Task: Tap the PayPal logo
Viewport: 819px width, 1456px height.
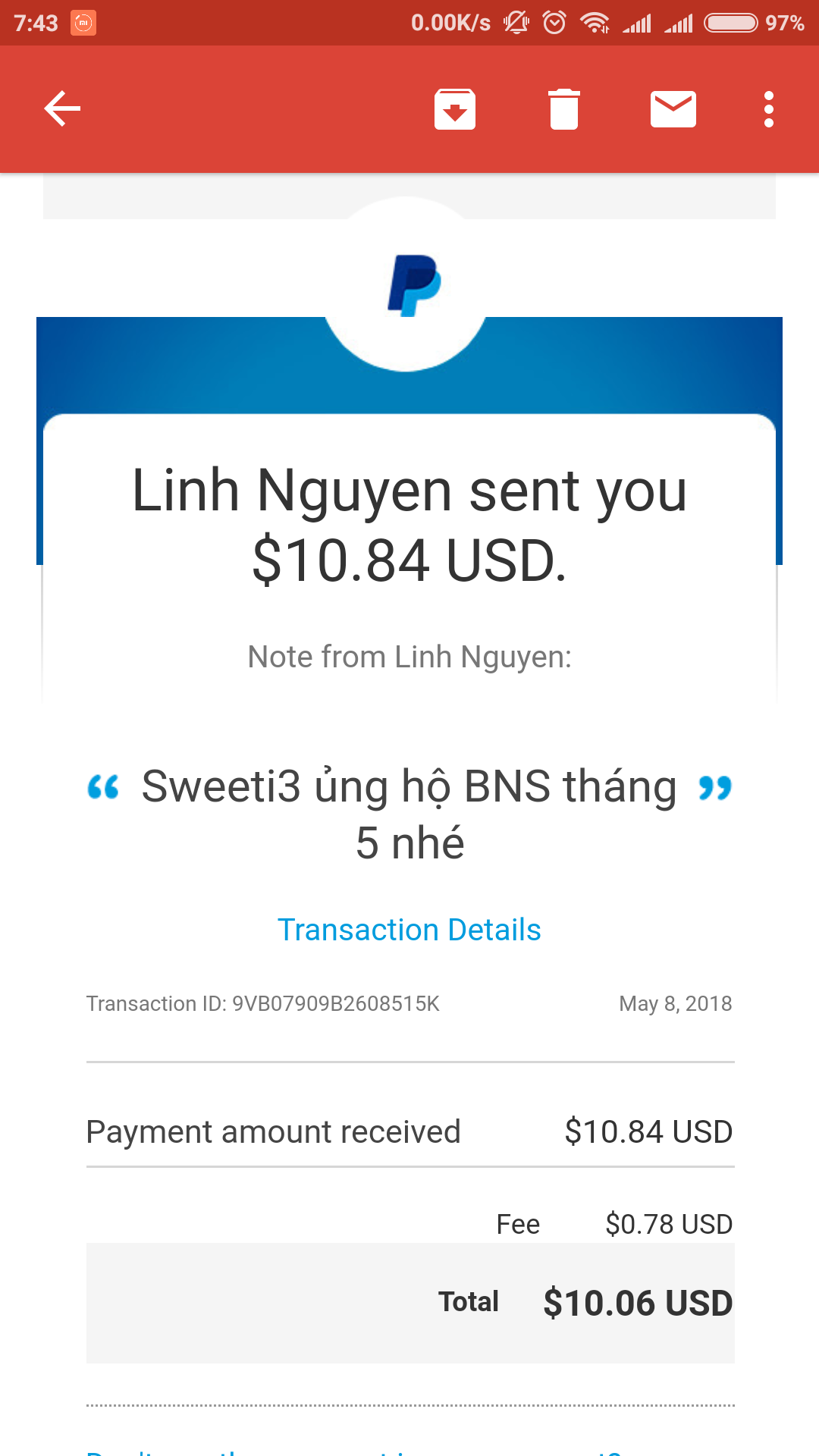Action: (x=409, y=284)
